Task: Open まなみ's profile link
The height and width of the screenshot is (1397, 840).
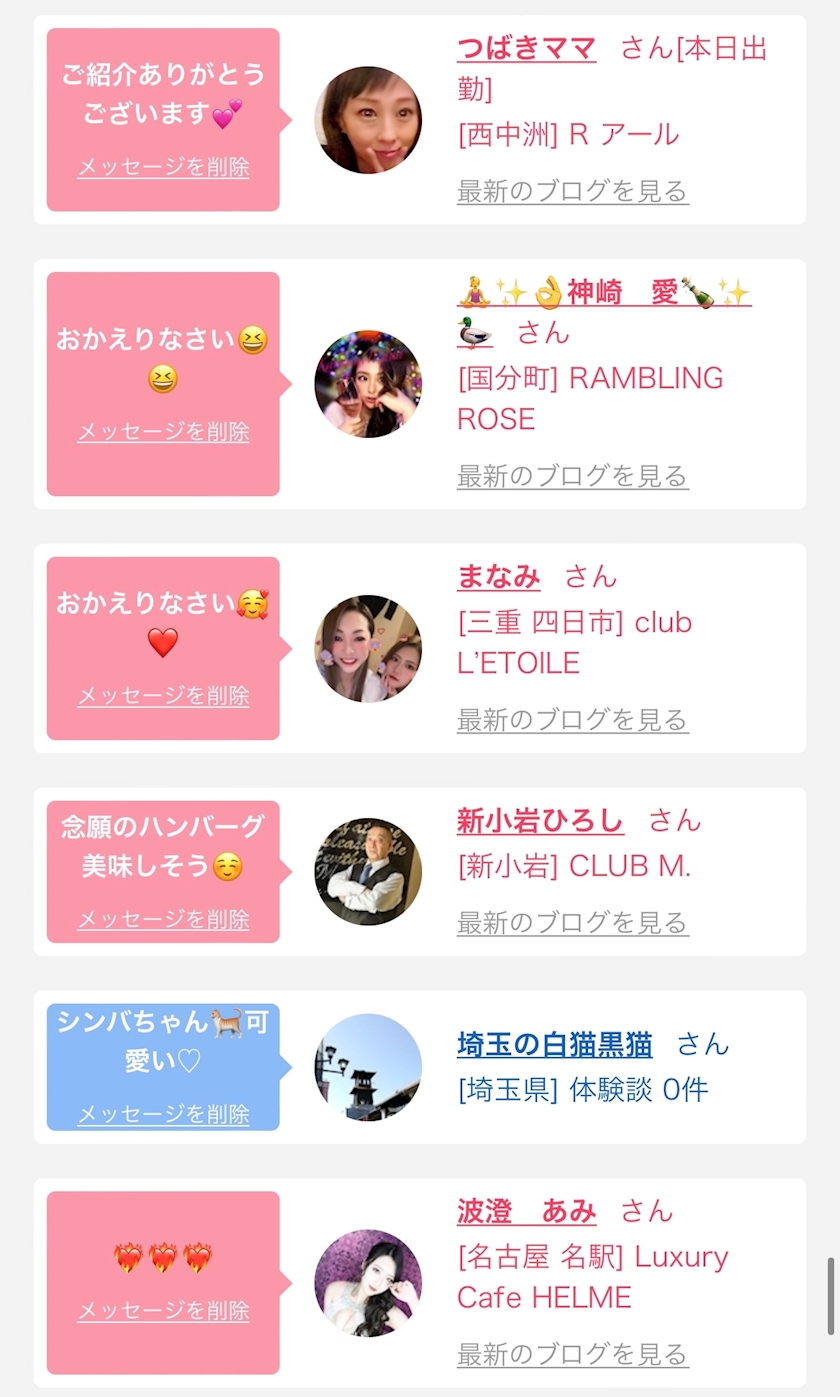Action: tap(498, 576)
